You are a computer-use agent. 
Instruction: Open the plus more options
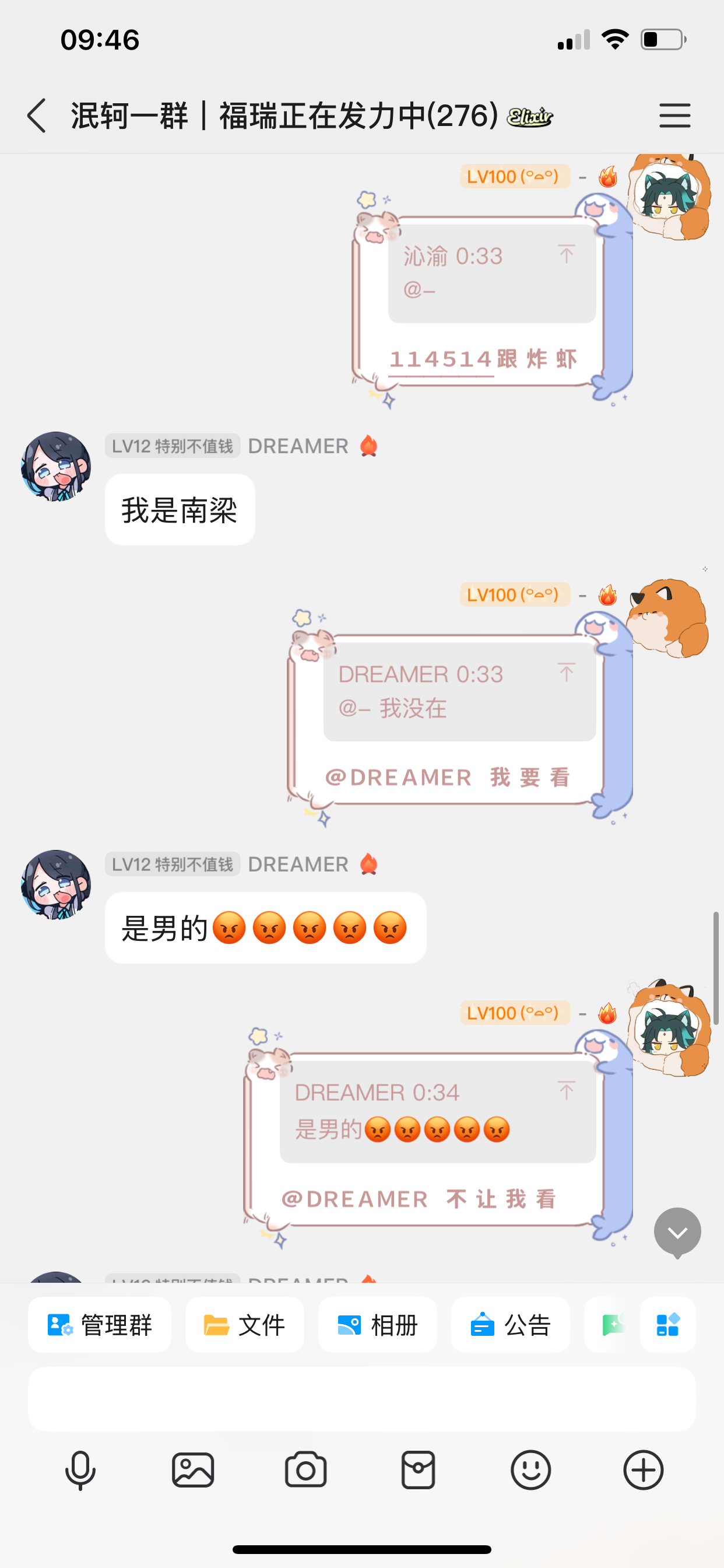pos(643,1471)
